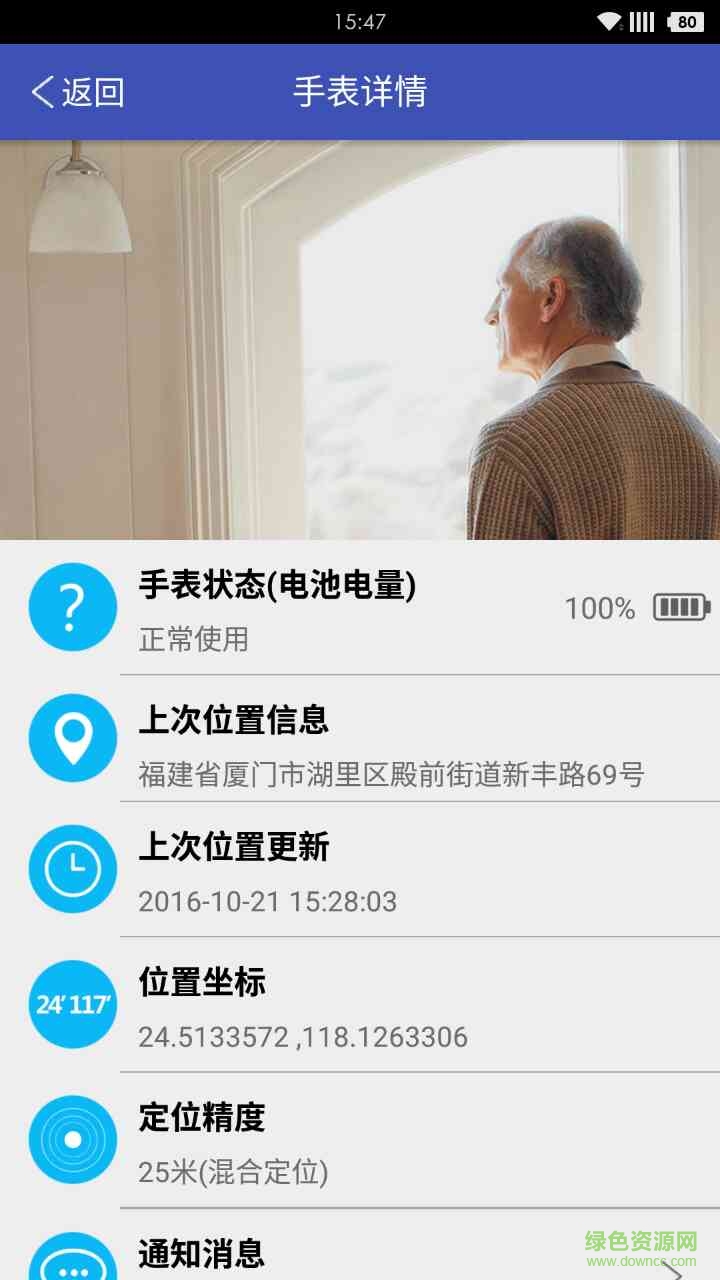Viewport: 720px width, 1280px height.
Task: Click the 100% battery progress indicator
Action: point(598,607)
